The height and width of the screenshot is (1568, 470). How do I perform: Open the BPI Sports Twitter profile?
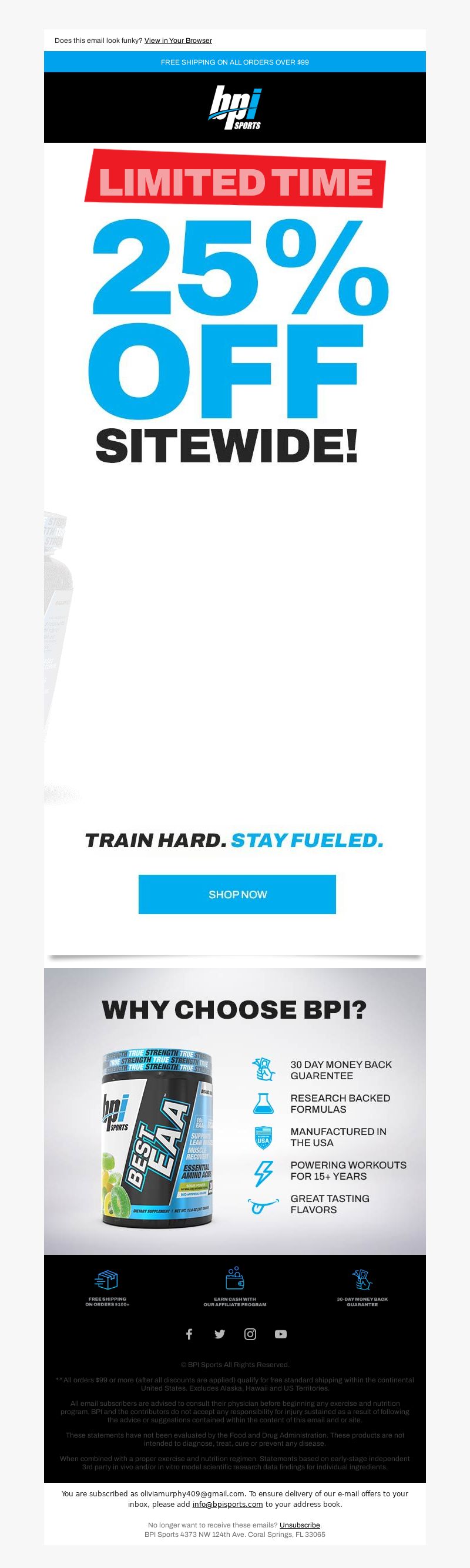tap(220, 1334)
